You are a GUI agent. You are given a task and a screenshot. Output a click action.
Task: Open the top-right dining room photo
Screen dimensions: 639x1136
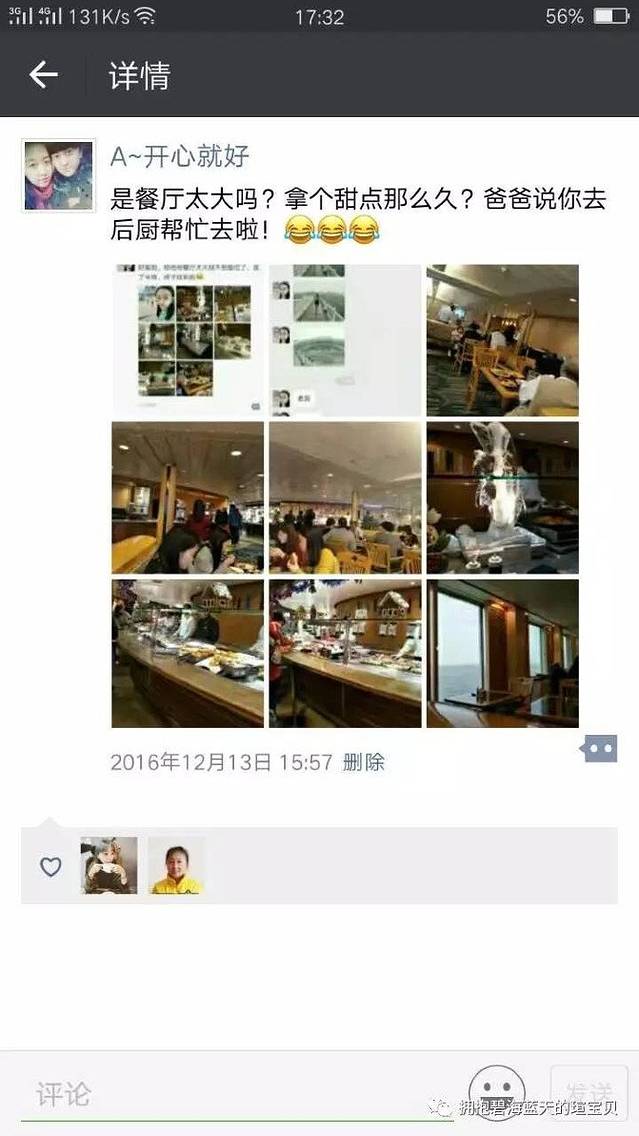coord(502,340)
